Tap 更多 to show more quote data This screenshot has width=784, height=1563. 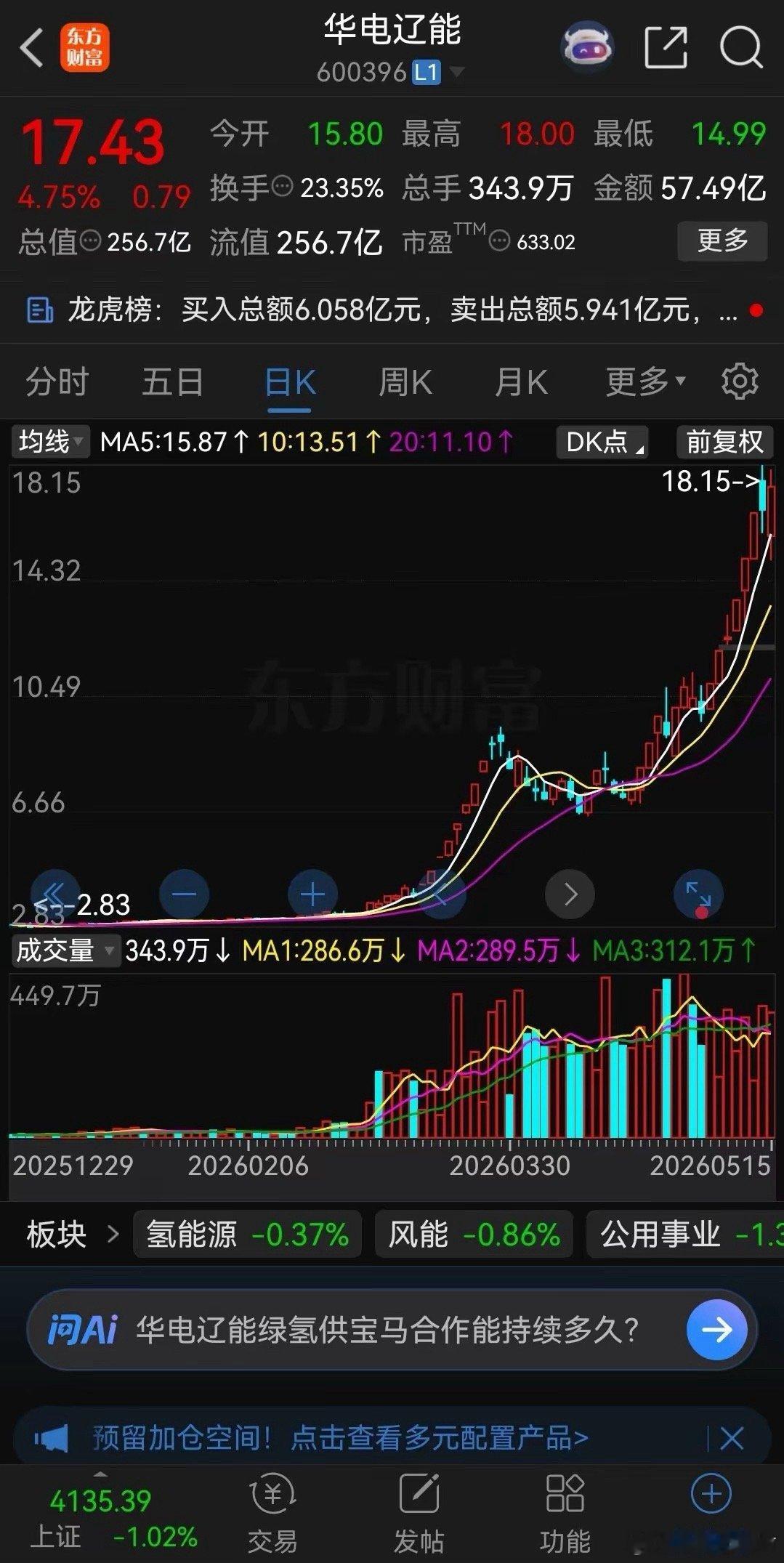point(722,241)
